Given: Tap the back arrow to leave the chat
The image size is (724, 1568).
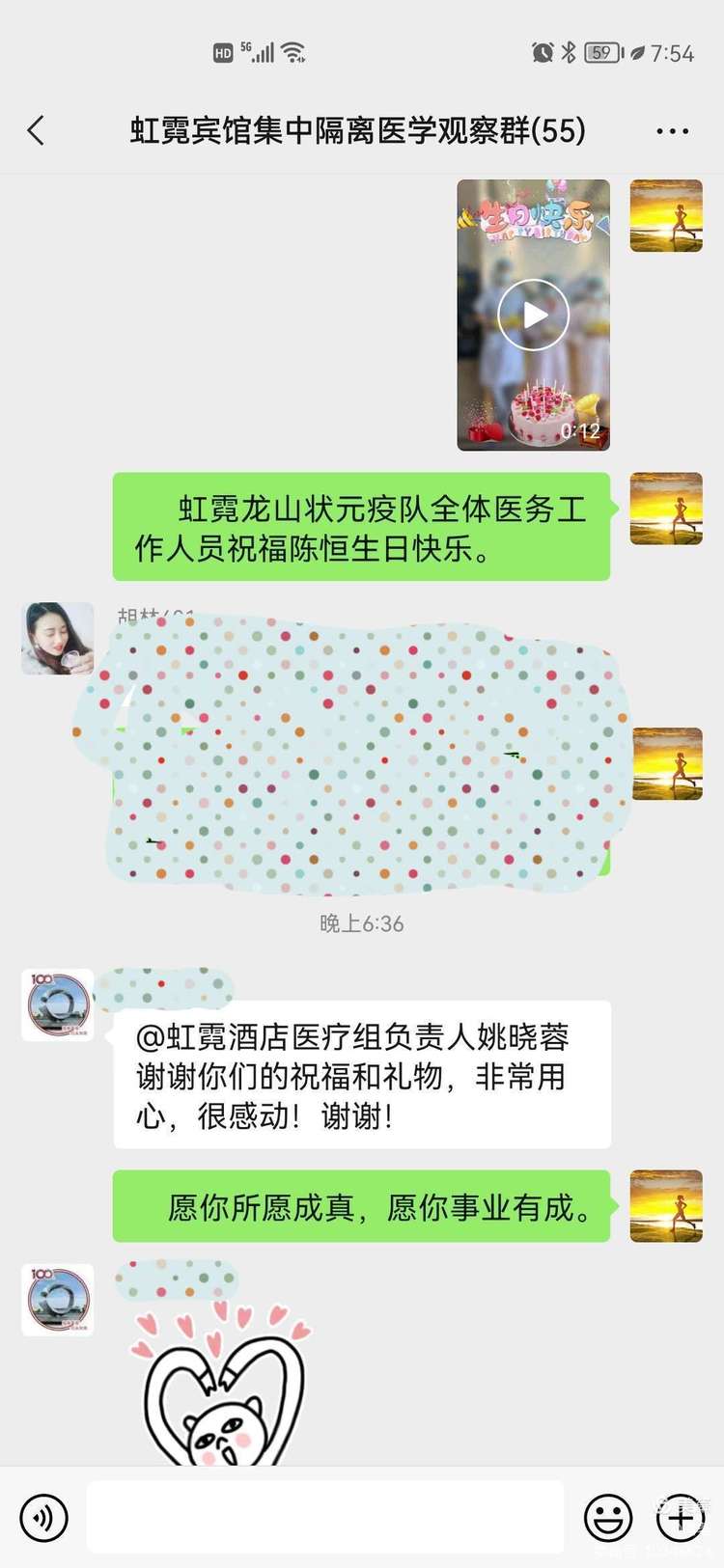Looking at the screenshot, I should (x=37, y=130).
